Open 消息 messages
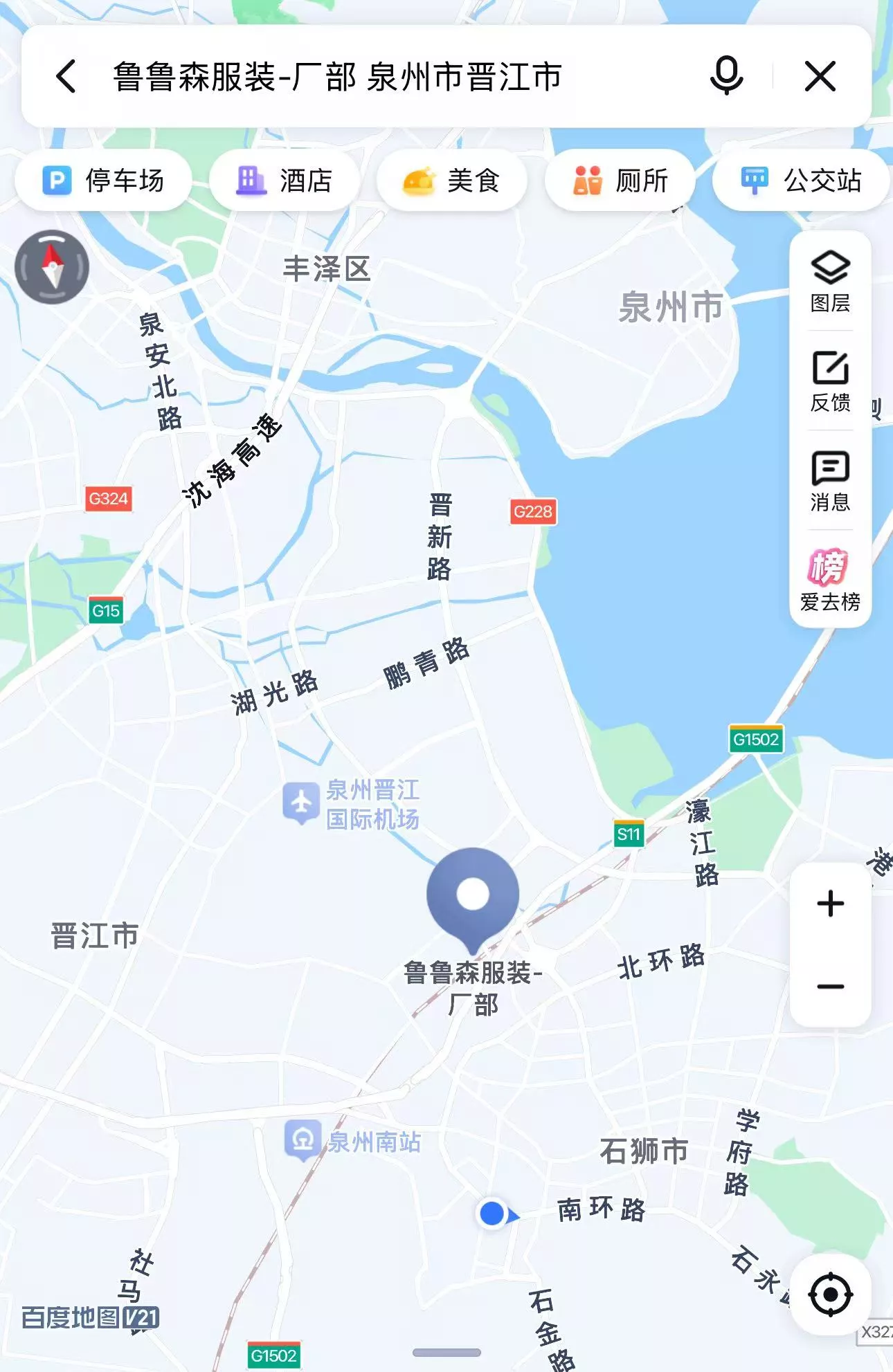This screenshot has height=1372, width=893. coord(830,481)
